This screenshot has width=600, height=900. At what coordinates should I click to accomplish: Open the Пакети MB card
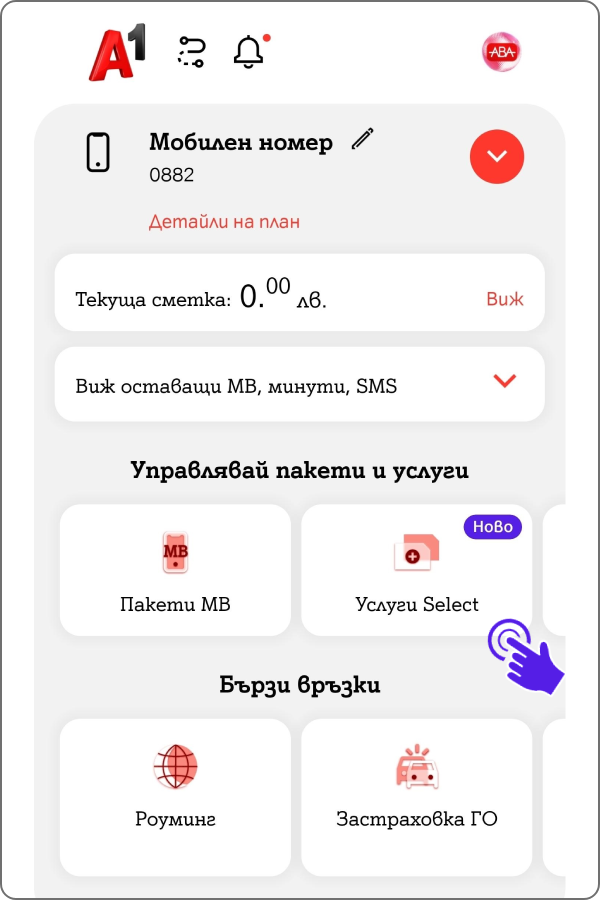(175, 570)
